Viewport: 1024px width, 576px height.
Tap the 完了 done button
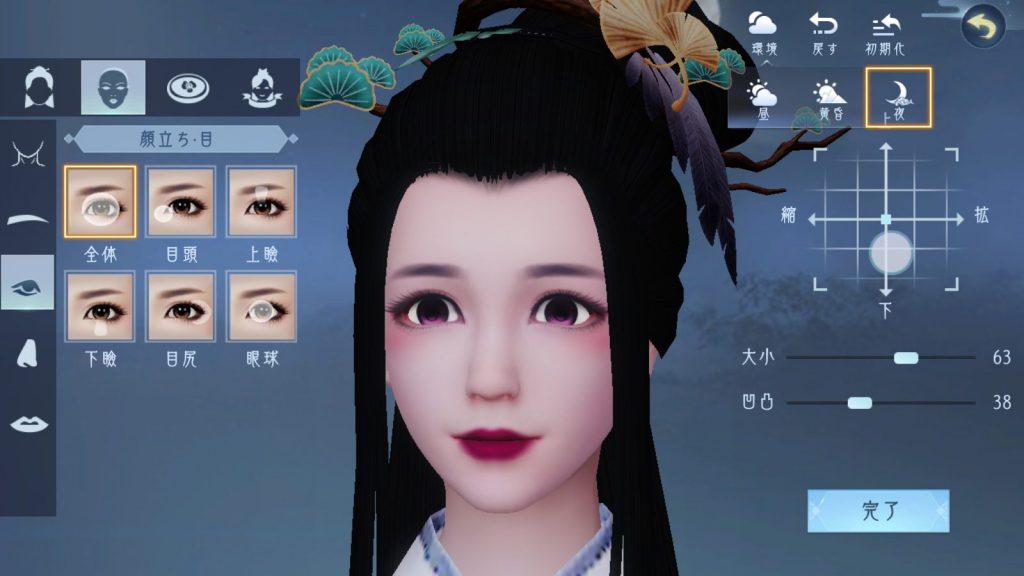point(878,511)
